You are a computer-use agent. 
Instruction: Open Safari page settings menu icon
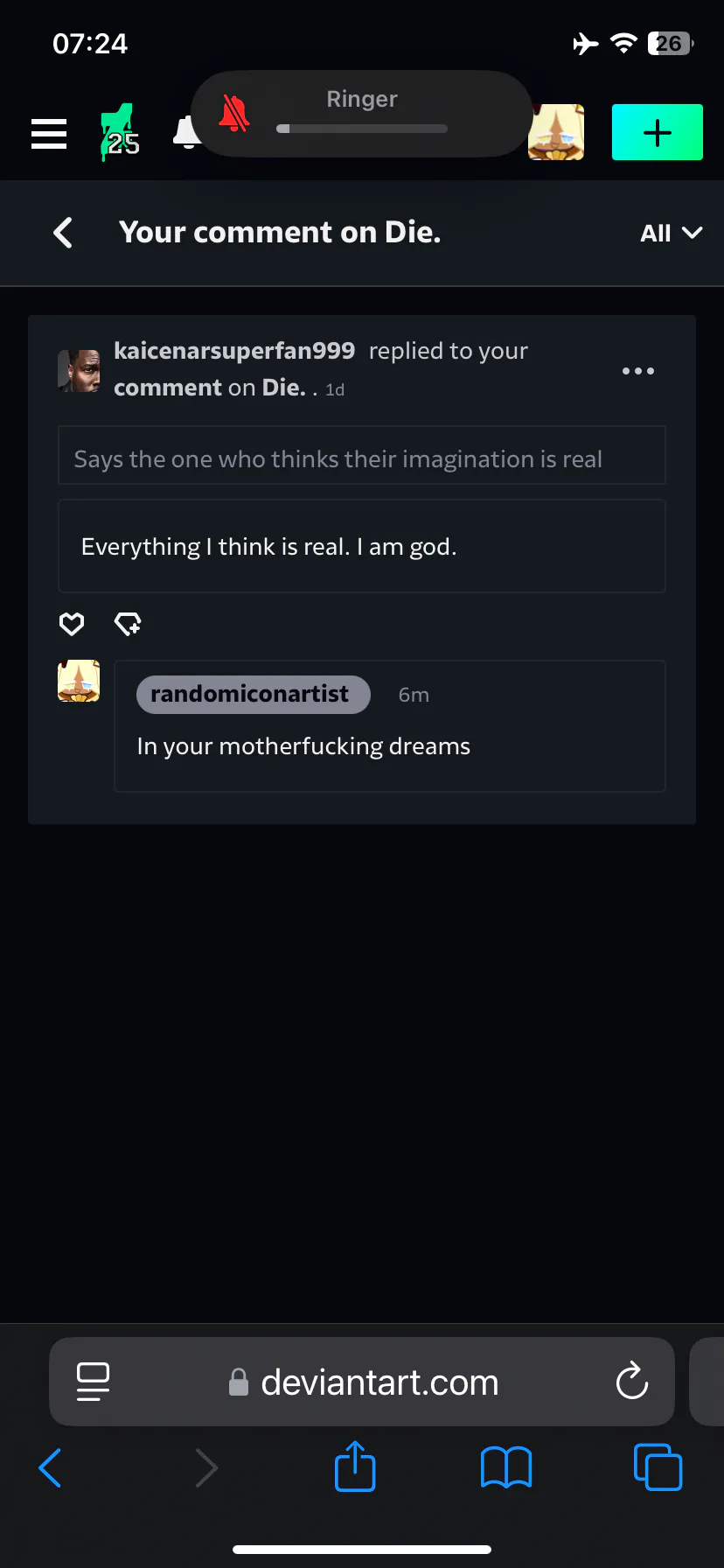[93, 1382]
